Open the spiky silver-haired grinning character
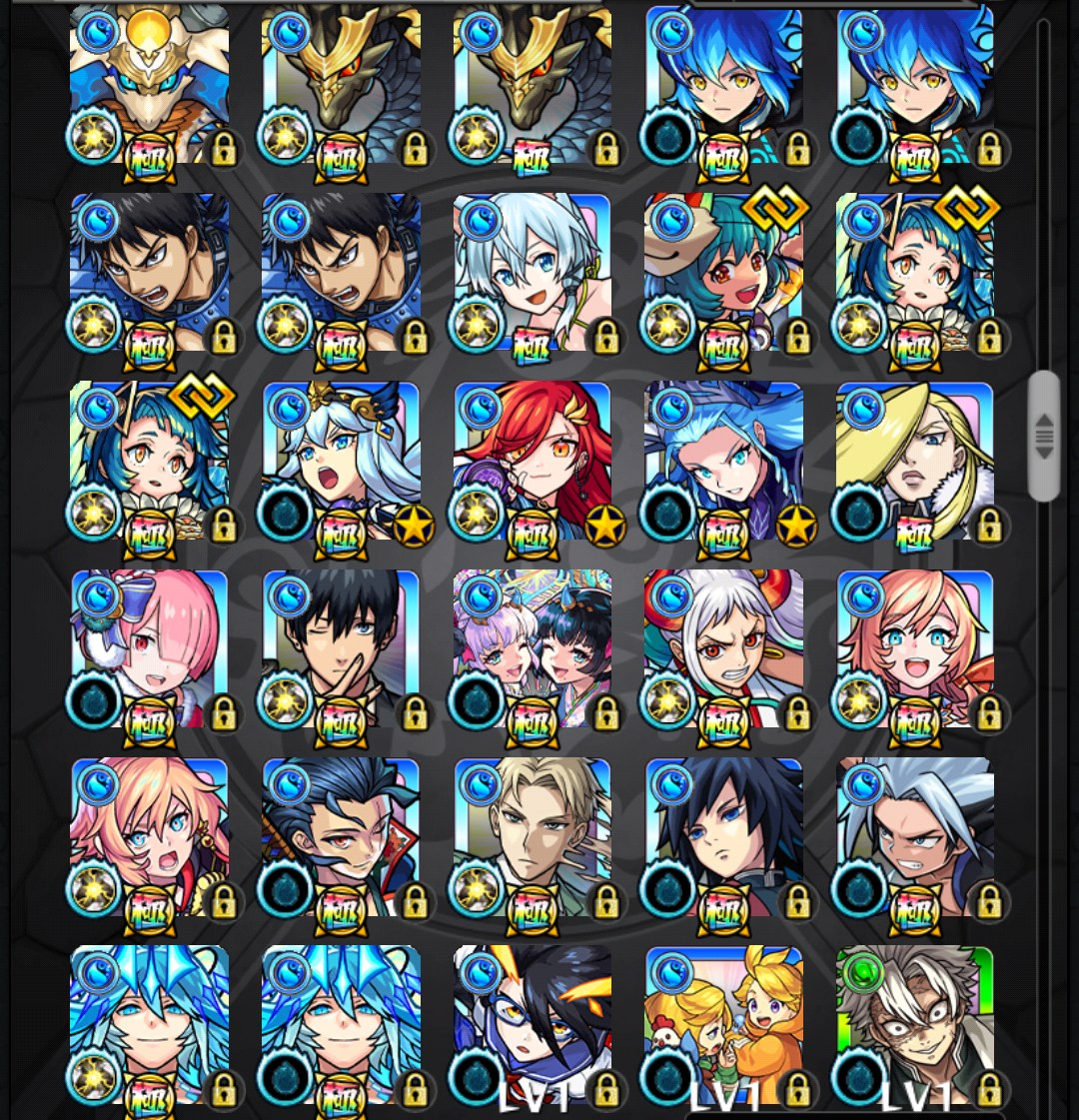 (x=914, y=836)
